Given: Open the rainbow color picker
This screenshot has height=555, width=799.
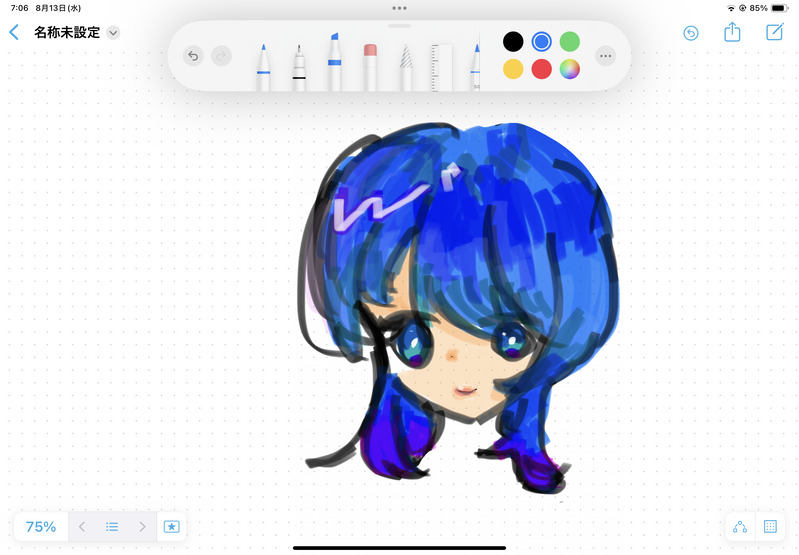Looking at the screenshot, I should click(x=569, y=69).
